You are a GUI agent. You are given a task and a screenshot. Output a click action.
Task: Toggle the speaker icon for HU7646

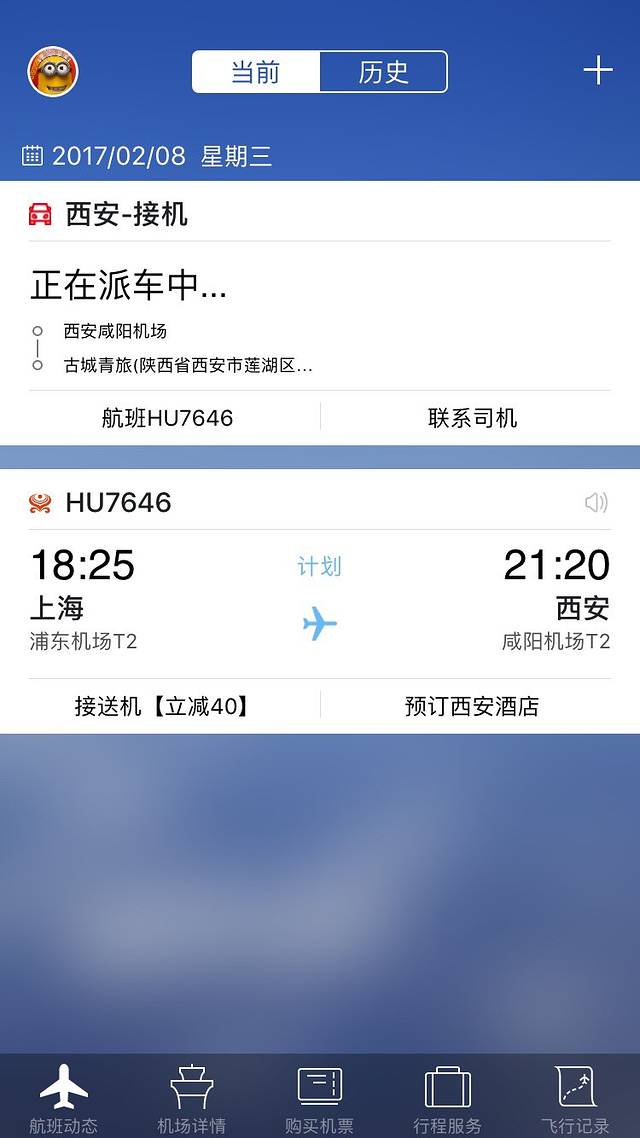pyautogui.click(x=596, y=502)
